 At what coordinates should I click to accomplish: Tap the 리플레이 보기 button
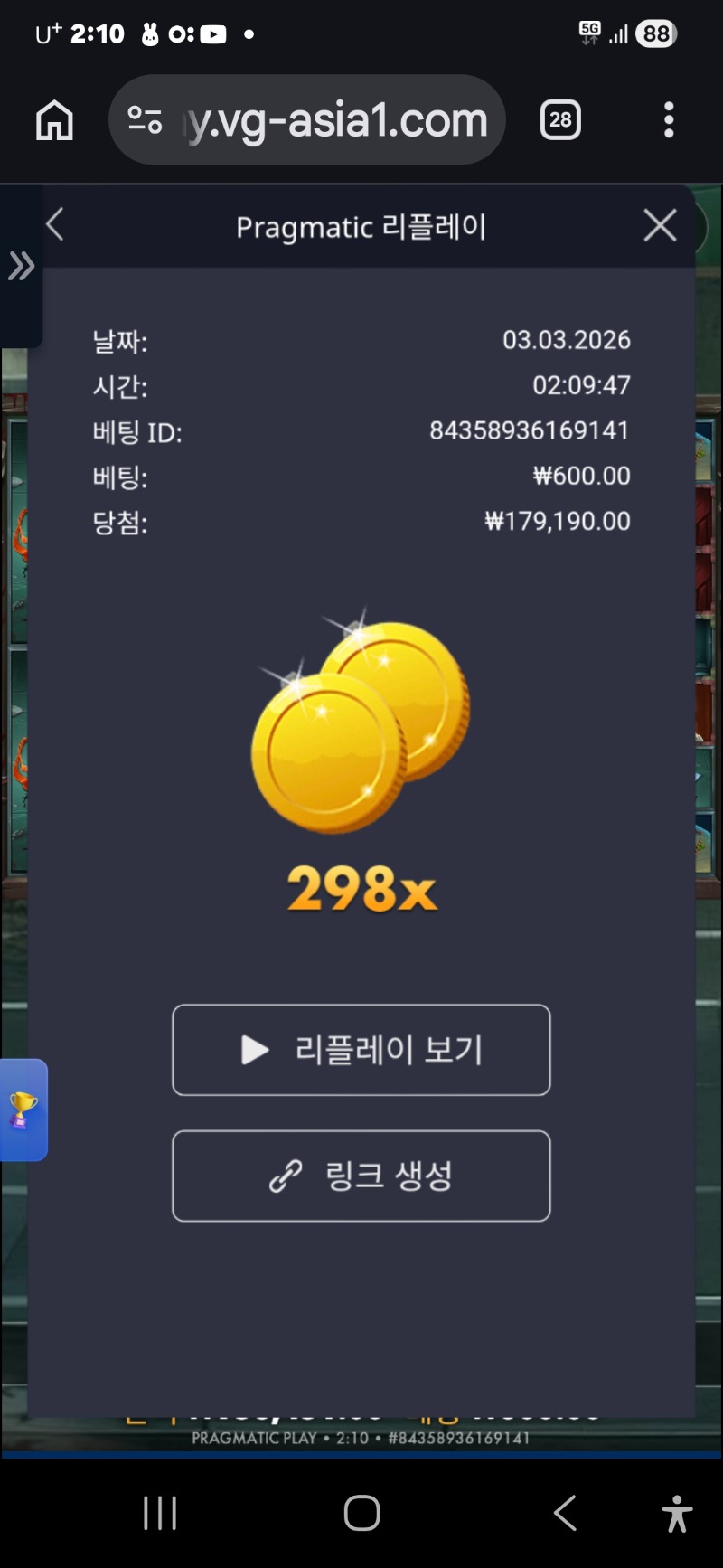pyautogui.click(x=361, y=1050)
